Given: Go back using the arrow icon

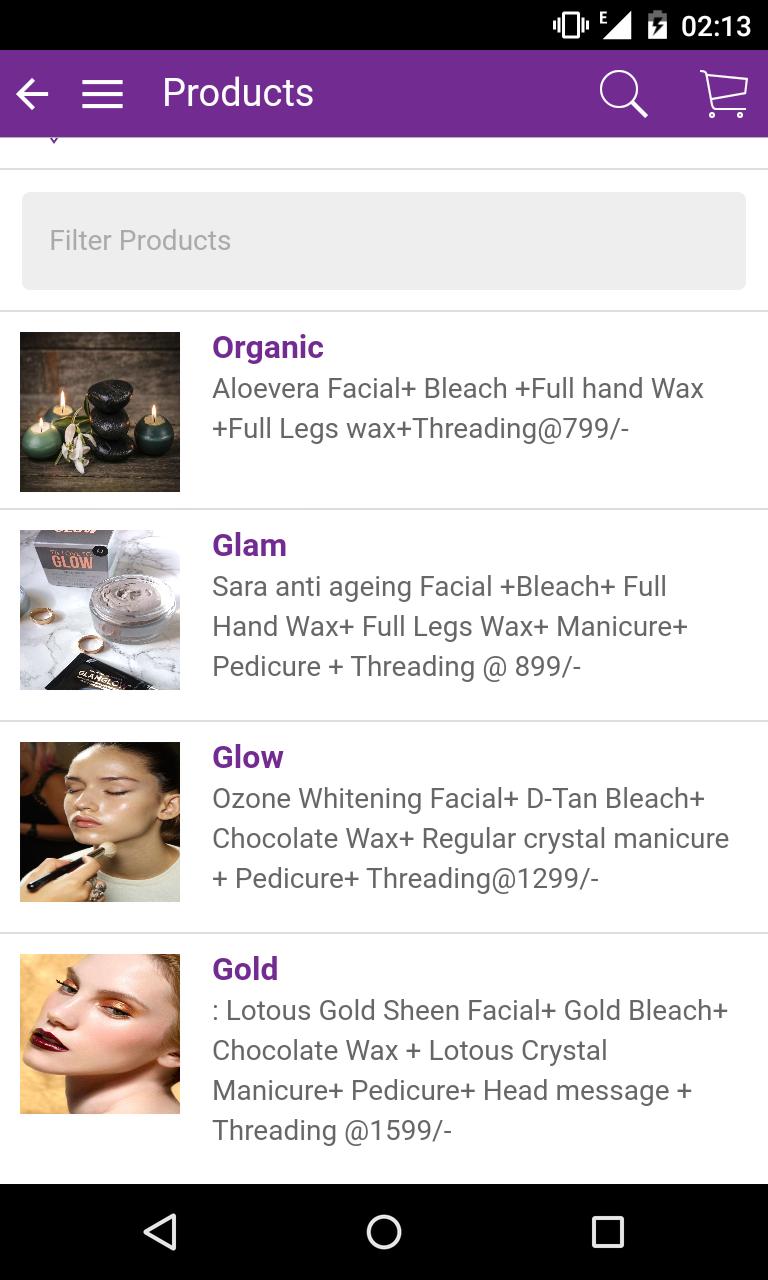Looking at the screenshot, I should [x=32, y=94].
